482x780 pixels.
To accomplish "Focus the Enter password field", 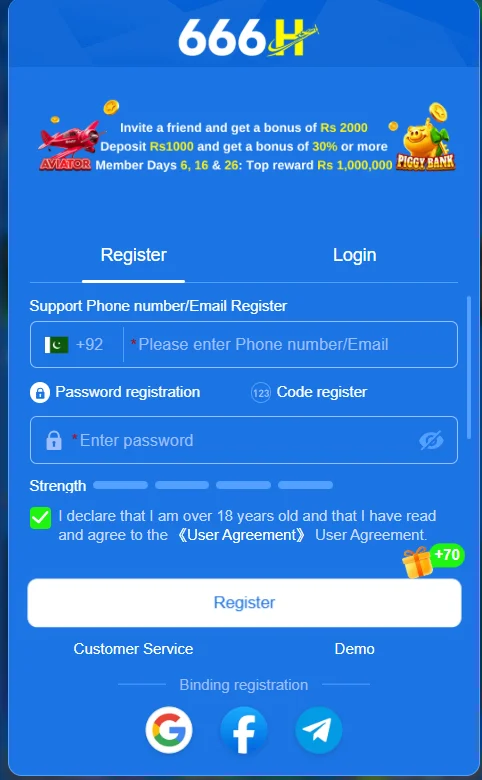I will coord(244,440).
